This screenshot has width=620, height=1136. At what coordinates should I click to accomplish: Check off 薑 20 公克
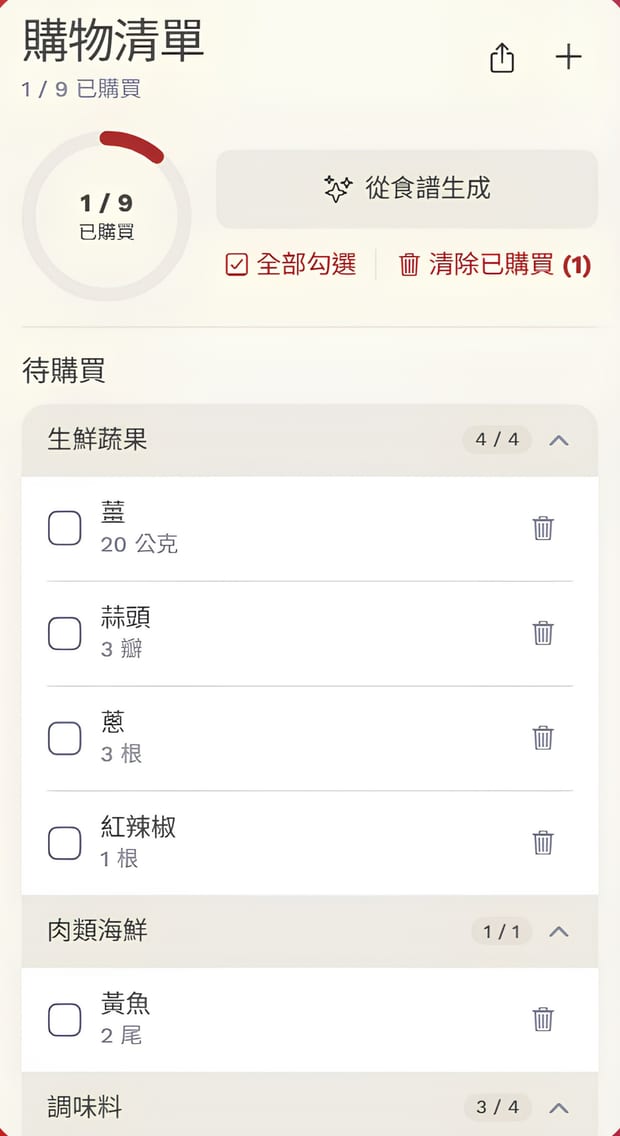click(64, 528)
